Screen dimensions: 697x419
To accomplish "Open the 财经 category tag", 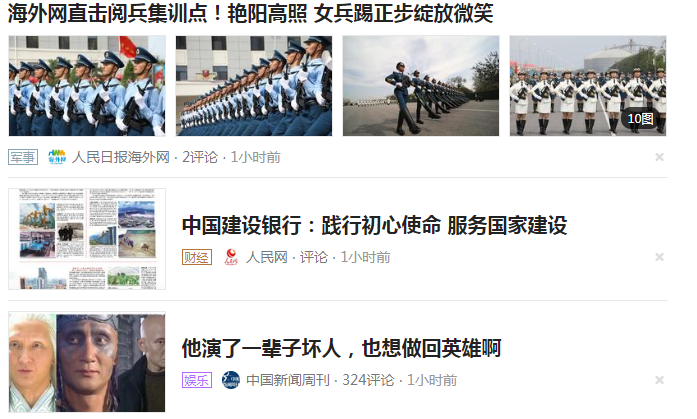I will coord(196,257).
